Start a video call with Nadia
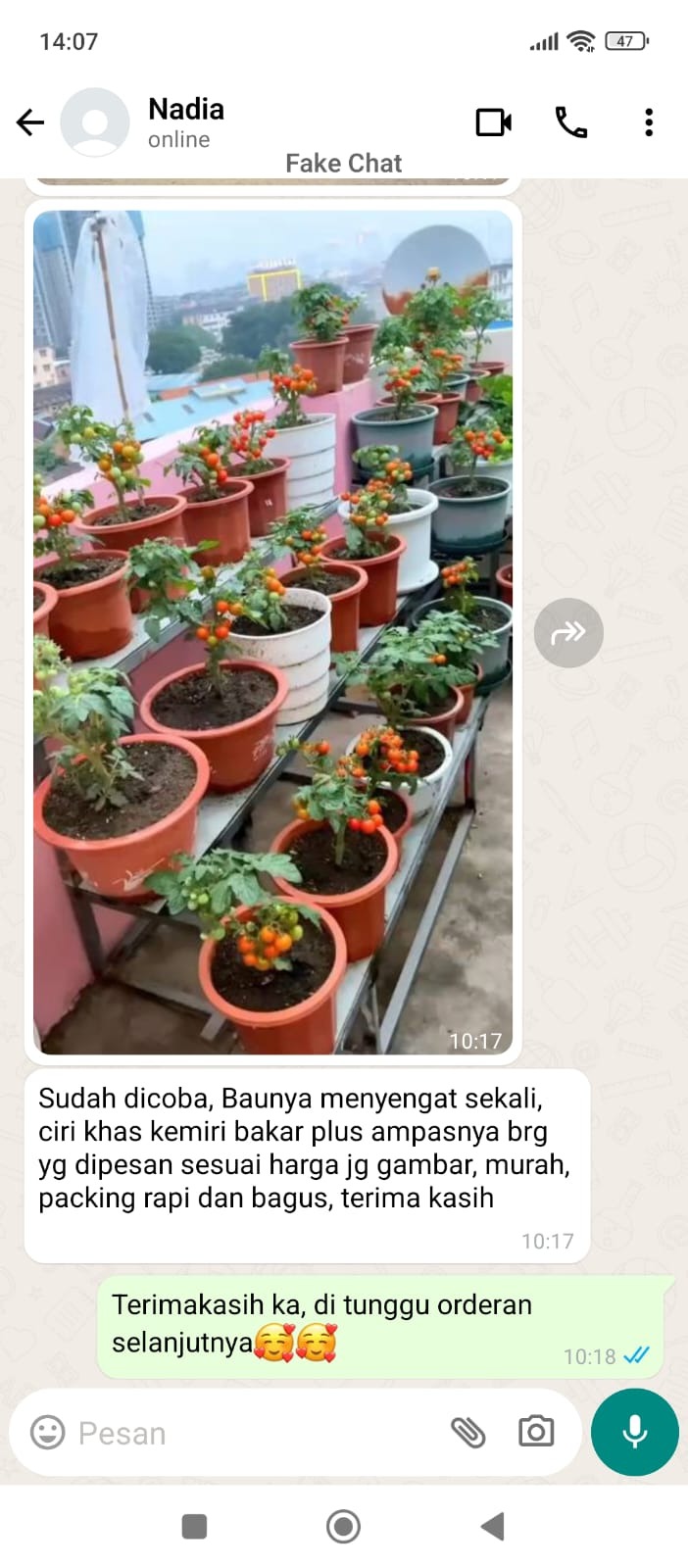 pos(493,122)
